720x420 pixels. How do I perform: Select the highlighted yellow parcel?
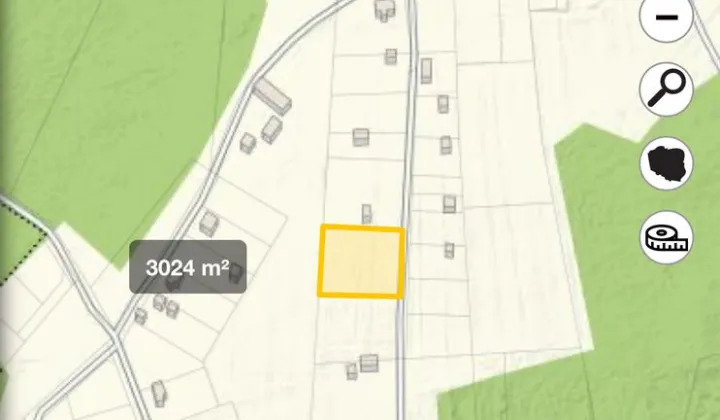point(362,261)
